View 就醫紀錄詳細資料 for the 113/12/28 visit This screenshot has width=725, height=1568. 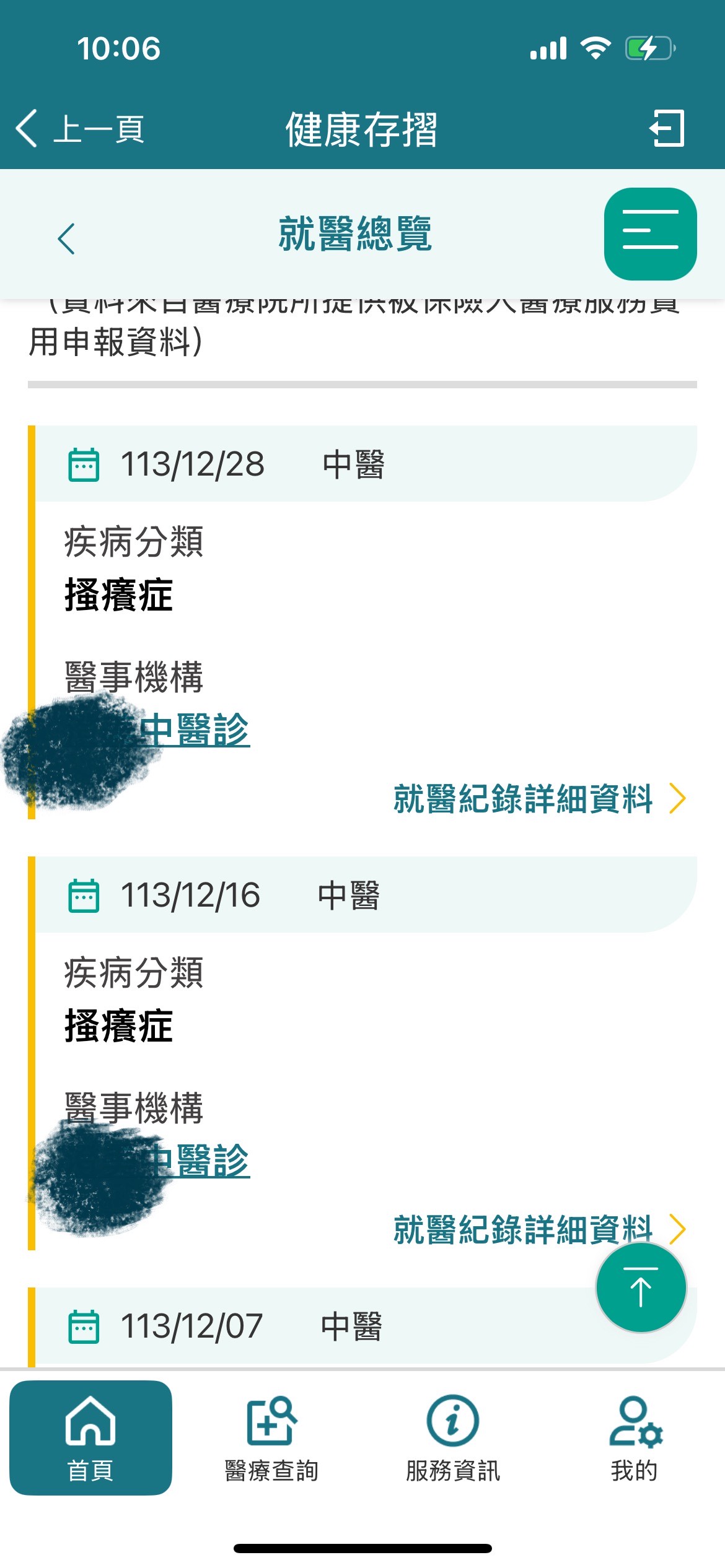[540, 798]
